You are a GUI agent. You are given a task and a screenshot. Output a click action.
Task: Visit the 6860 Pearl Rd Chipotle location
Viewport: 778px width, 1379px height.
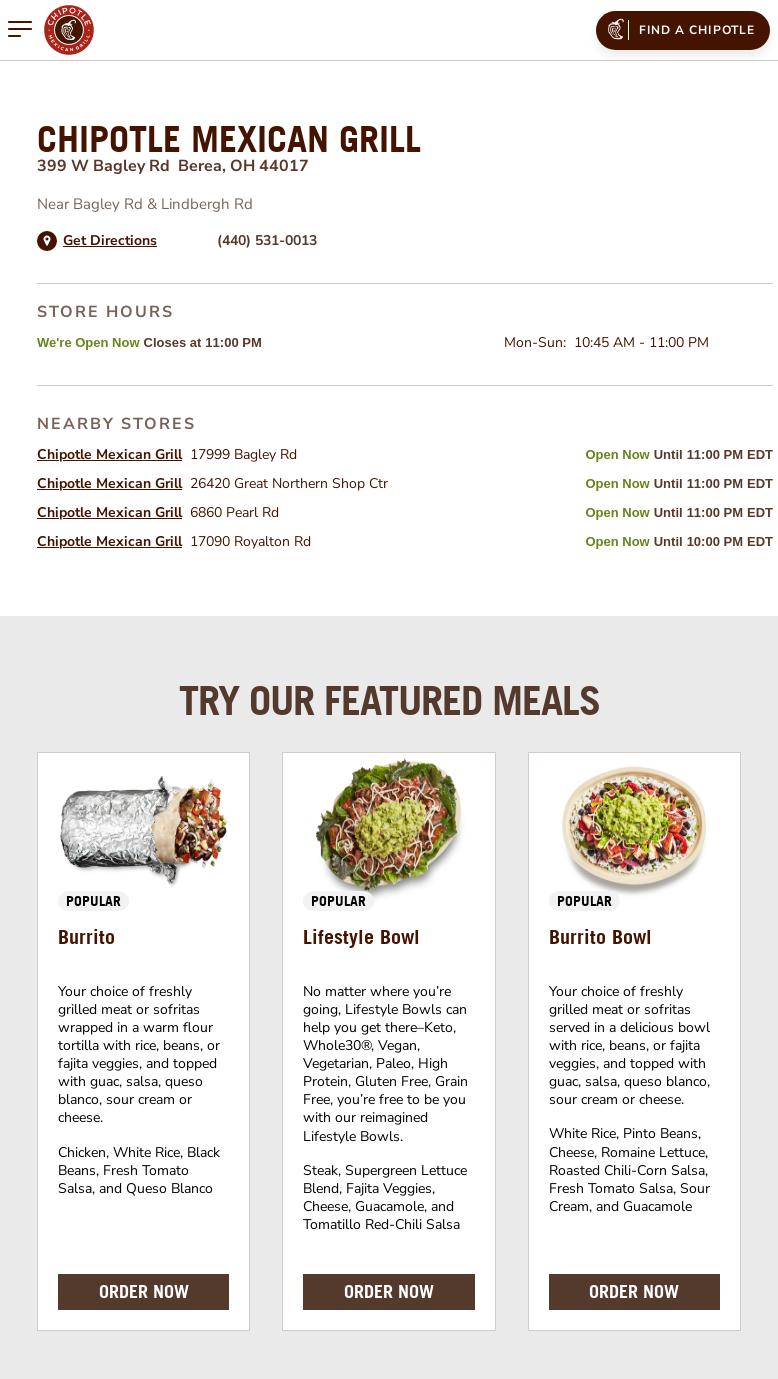(109, 512)
